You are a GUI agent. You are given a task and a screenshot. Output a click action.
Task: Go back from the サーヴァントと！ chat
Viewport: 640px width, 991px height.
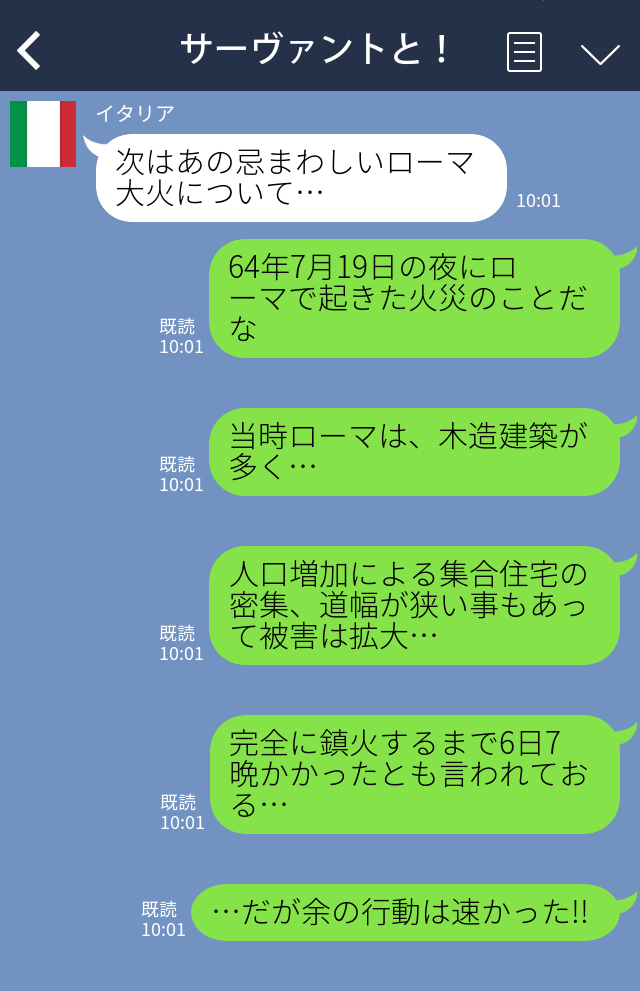[x=30, y=50]
